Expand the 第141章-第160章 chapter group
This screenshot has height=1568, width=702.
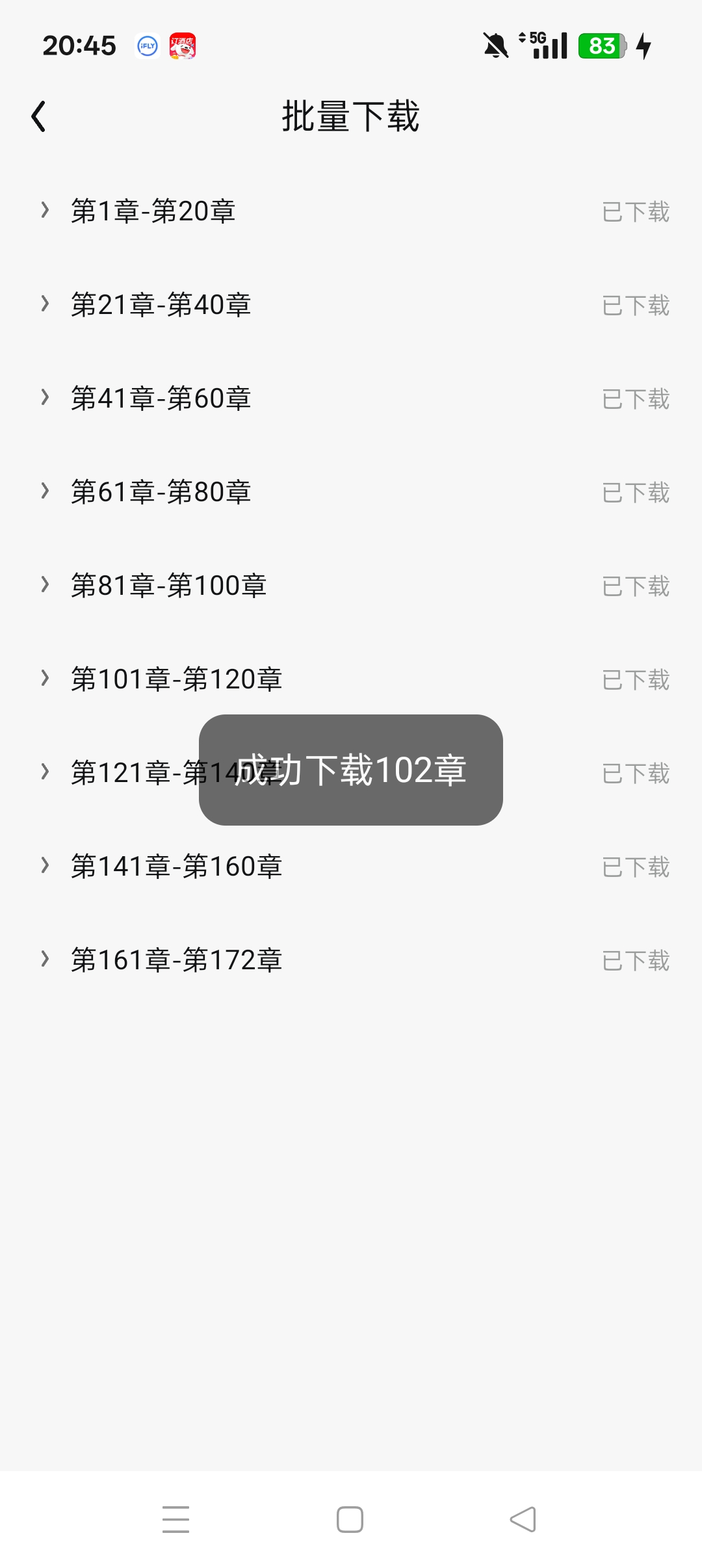click(45, 866)
